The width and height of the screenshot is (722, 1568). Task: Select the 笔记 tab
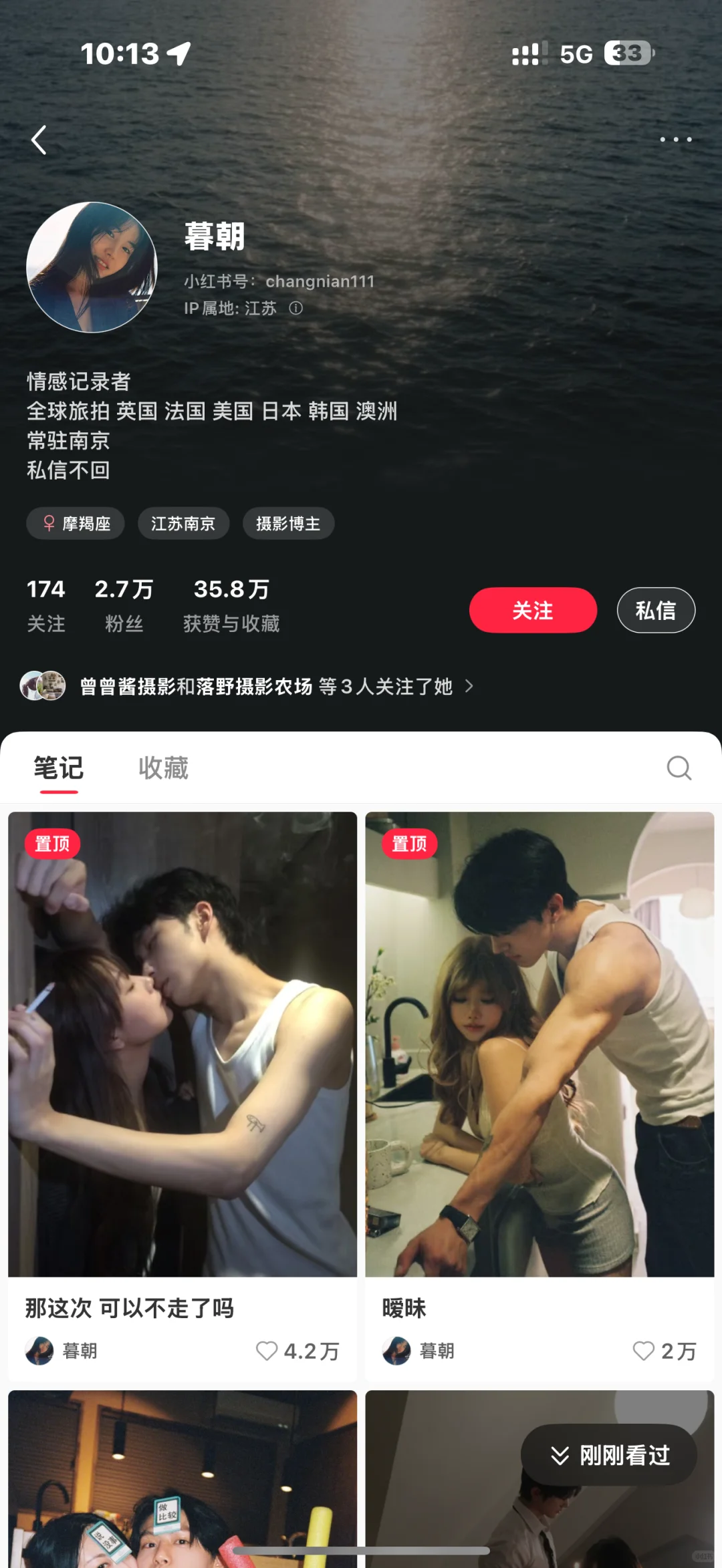(59, 768)
